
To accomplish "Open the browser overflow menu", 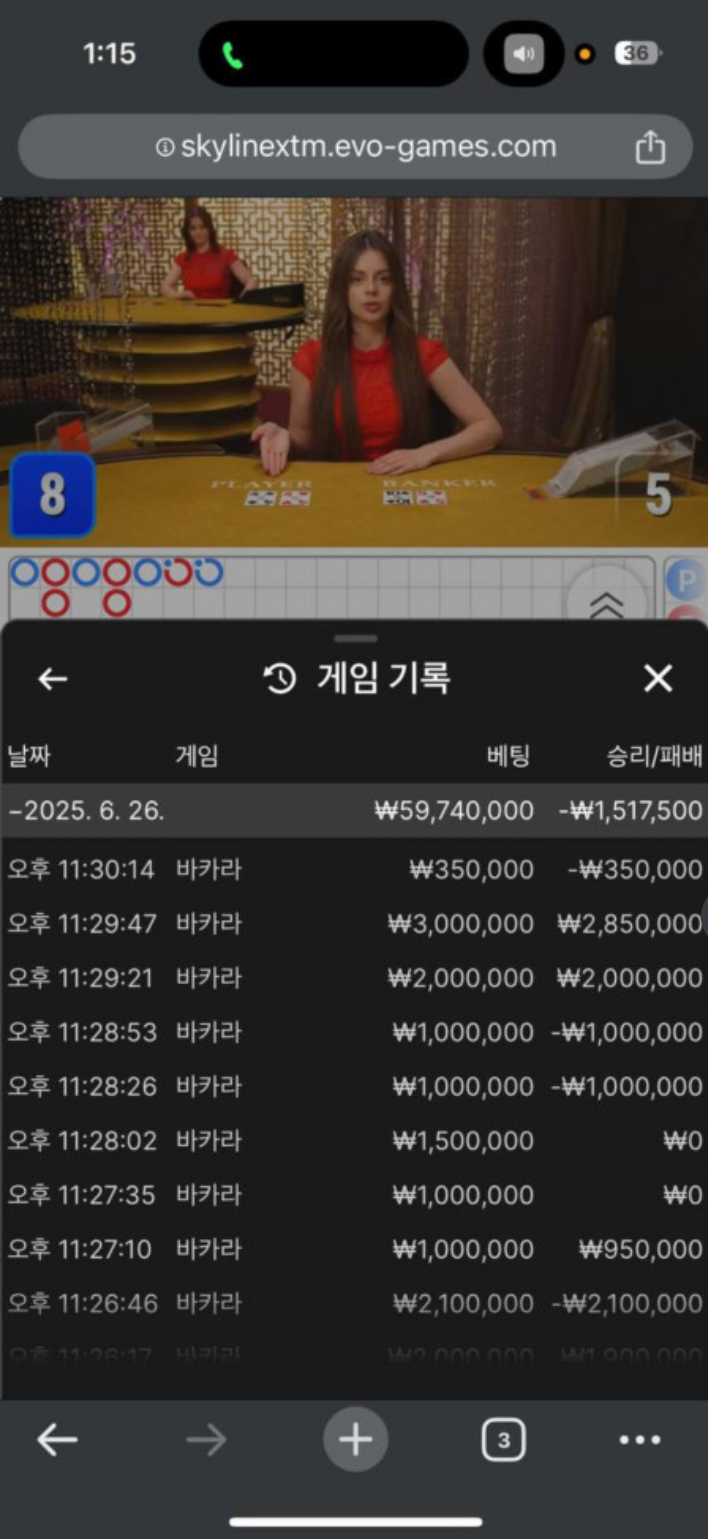I will 640,1440.
